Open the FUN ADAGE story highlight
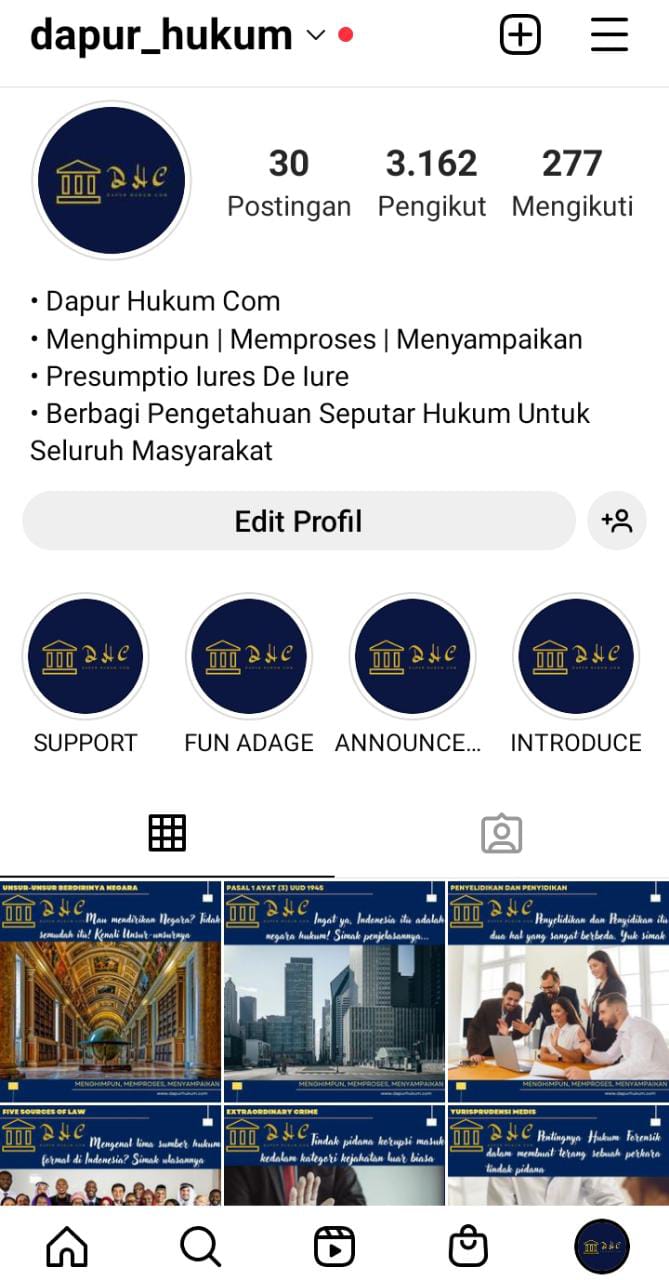 [248, 657]
